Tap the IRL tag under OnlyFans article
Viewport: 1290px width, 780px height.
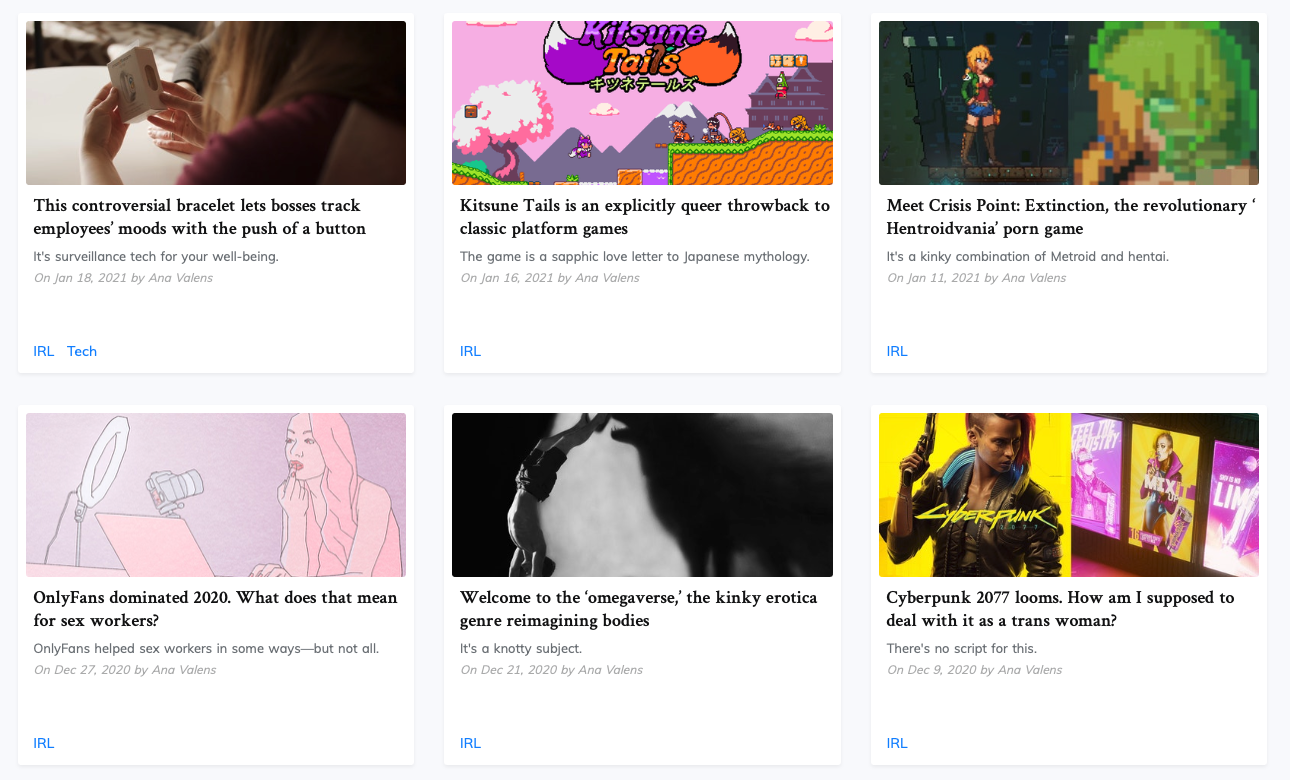43,743
